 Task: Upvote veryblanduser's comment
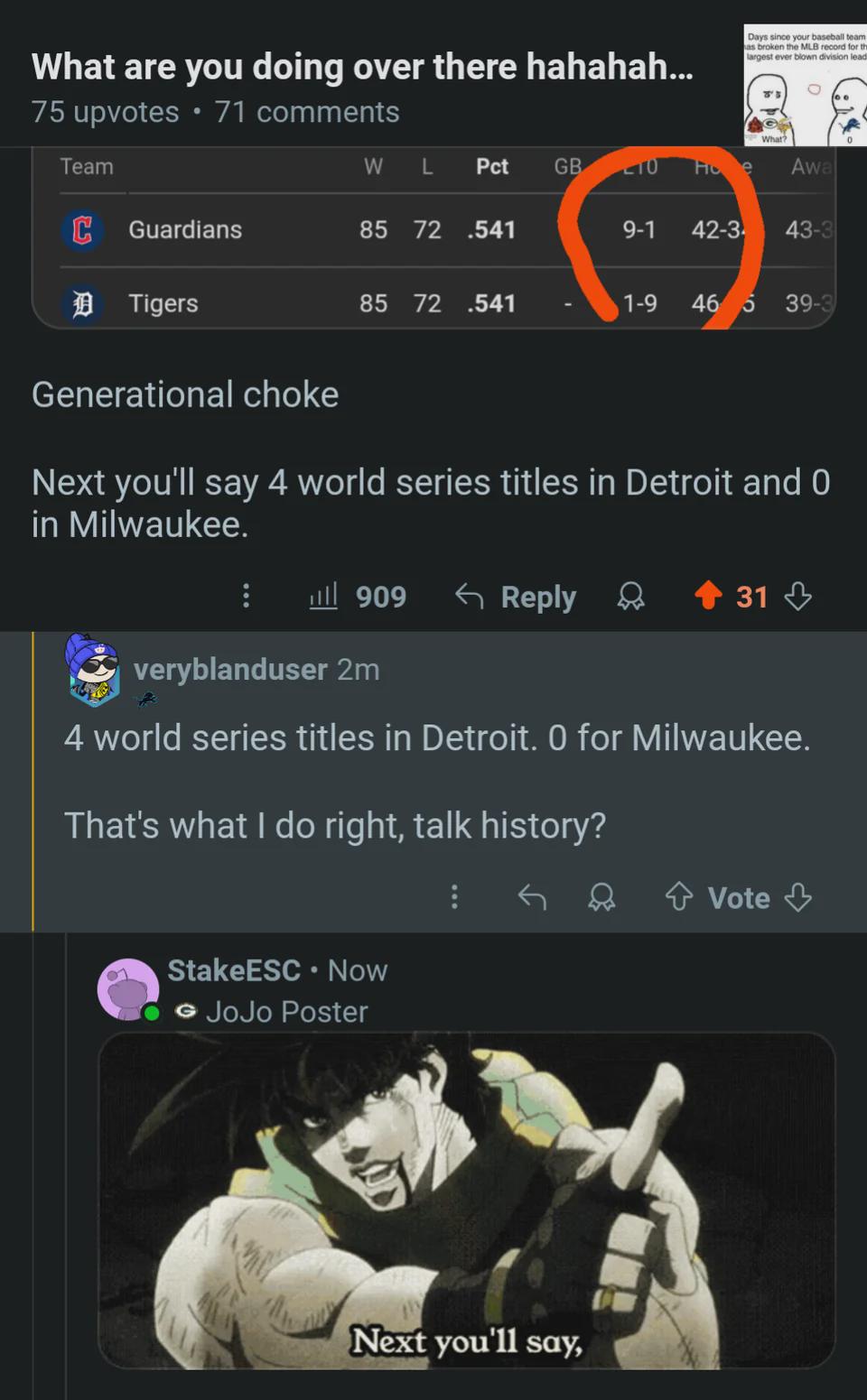pyautogui.click(x=679, y=896)
